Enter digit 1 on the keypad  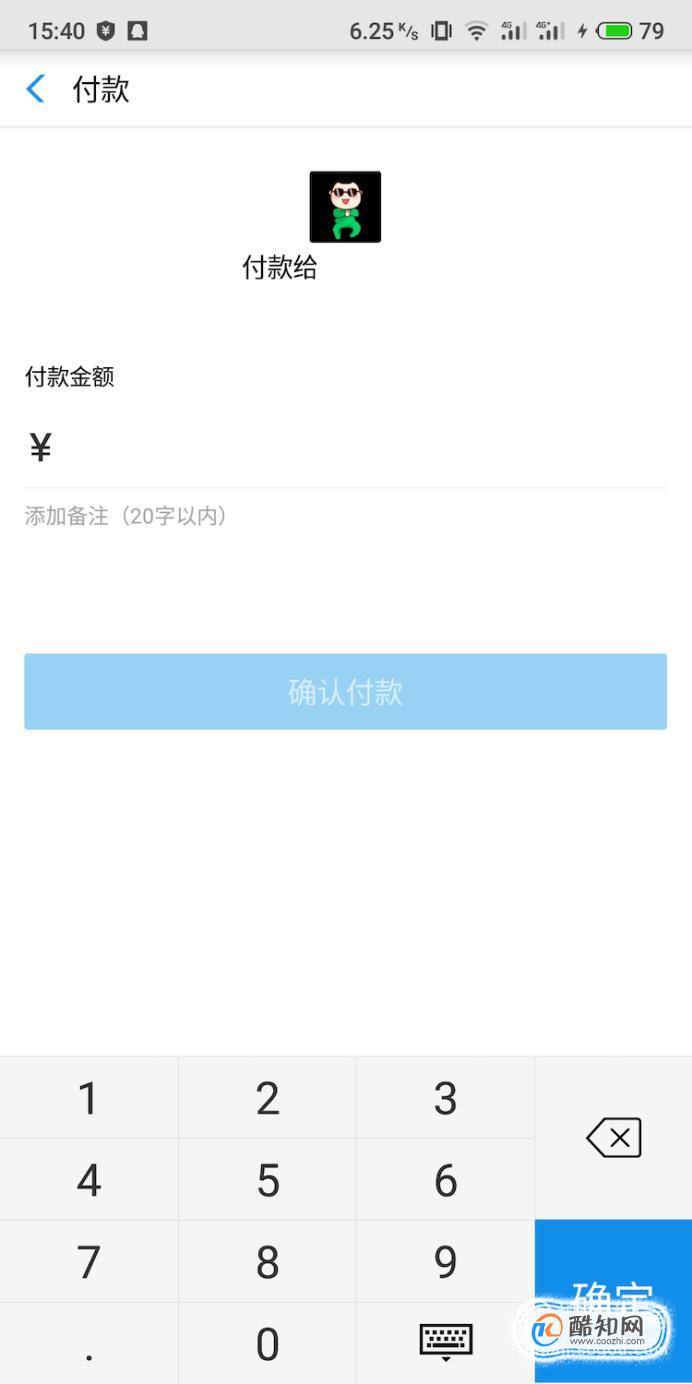pos(89,1098)
